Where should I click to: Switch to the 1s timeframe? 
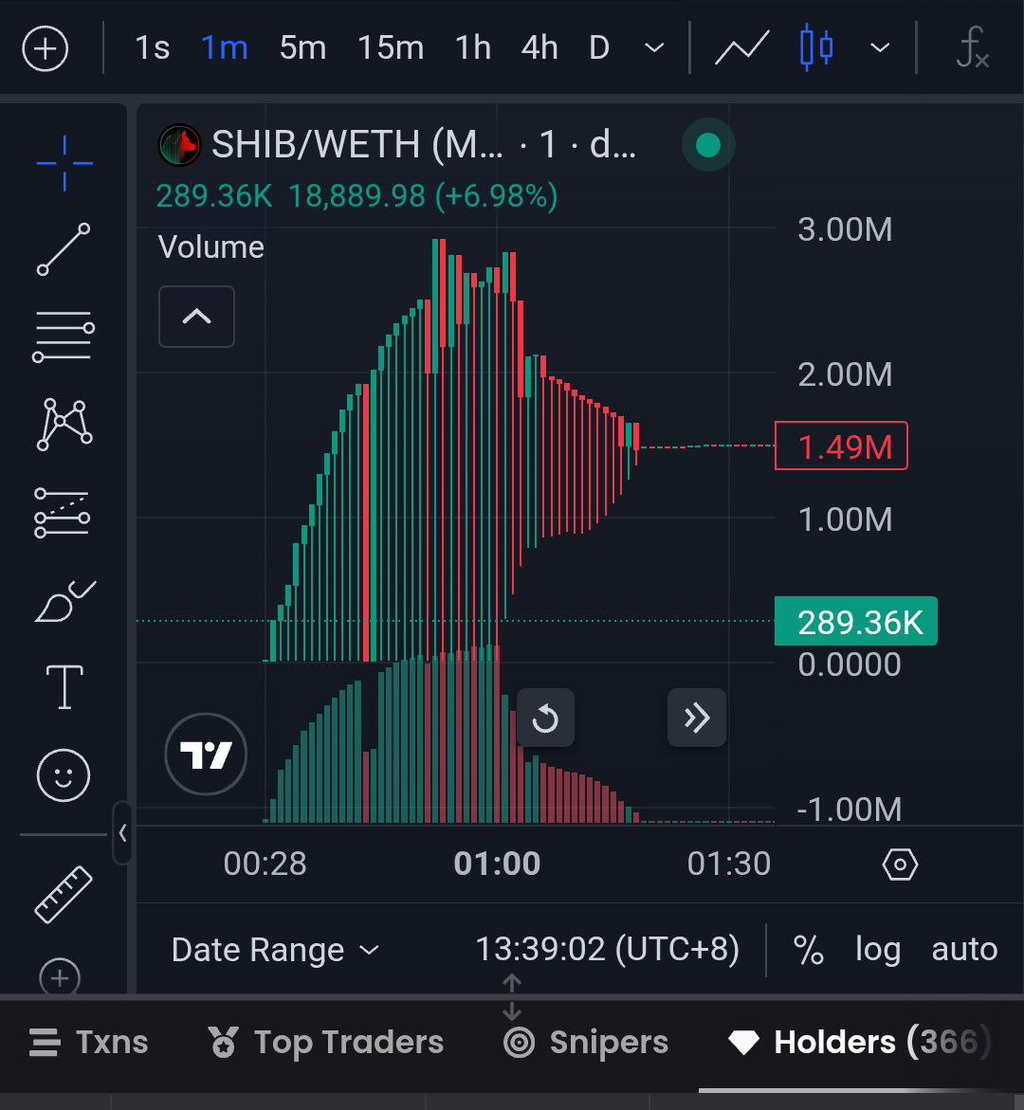click(x=152, y=48)
